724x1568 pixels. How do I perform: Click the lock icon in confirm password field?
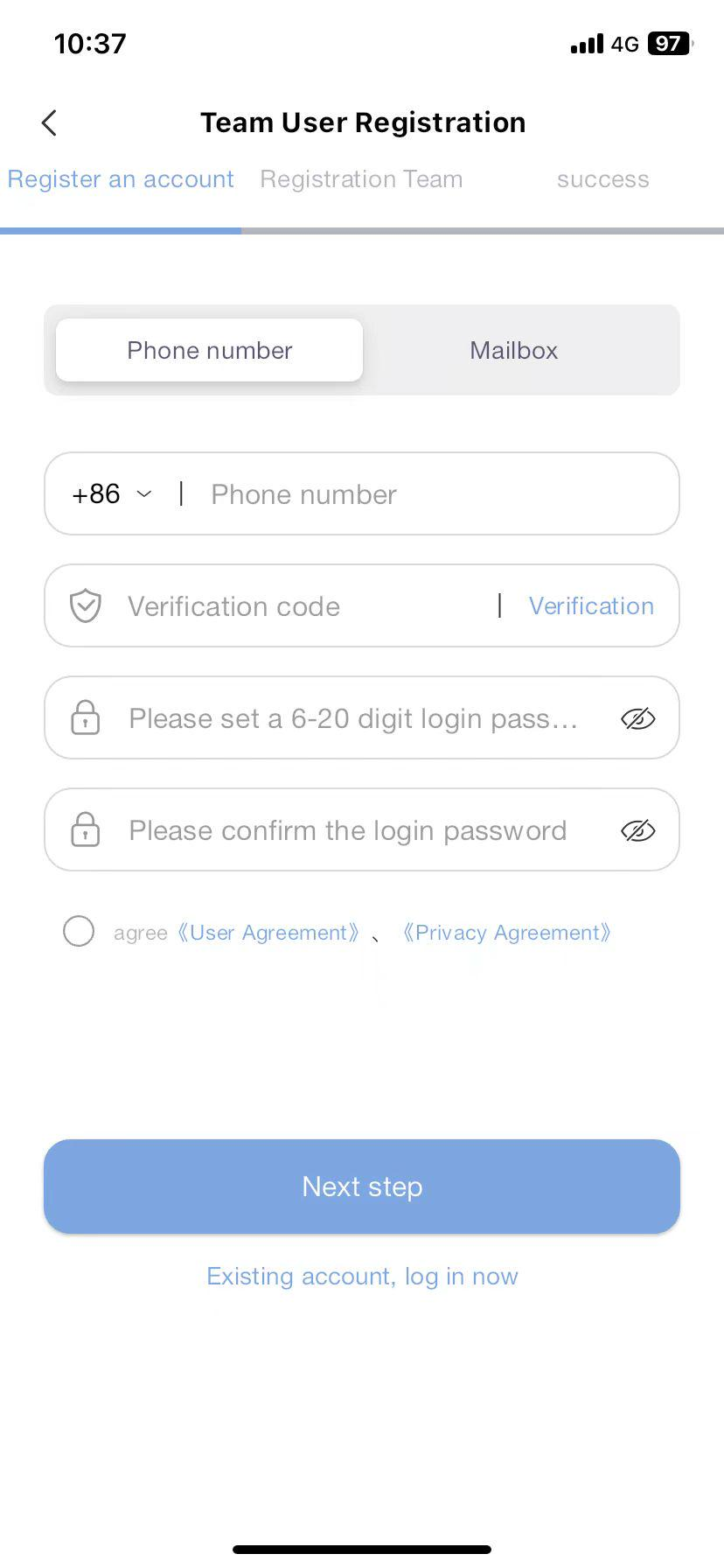(85, 829)
